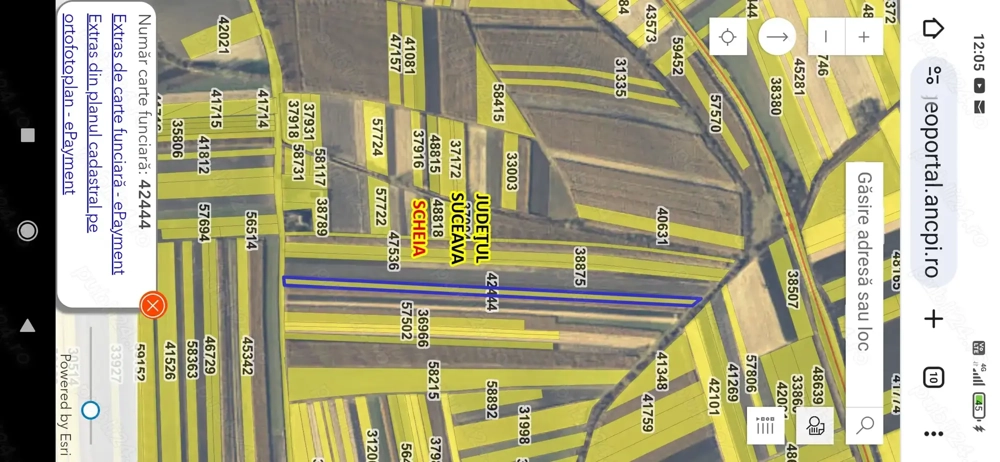1000x462 pixels.
Task: Tap the magnifier search button
Action: (865, 425)
